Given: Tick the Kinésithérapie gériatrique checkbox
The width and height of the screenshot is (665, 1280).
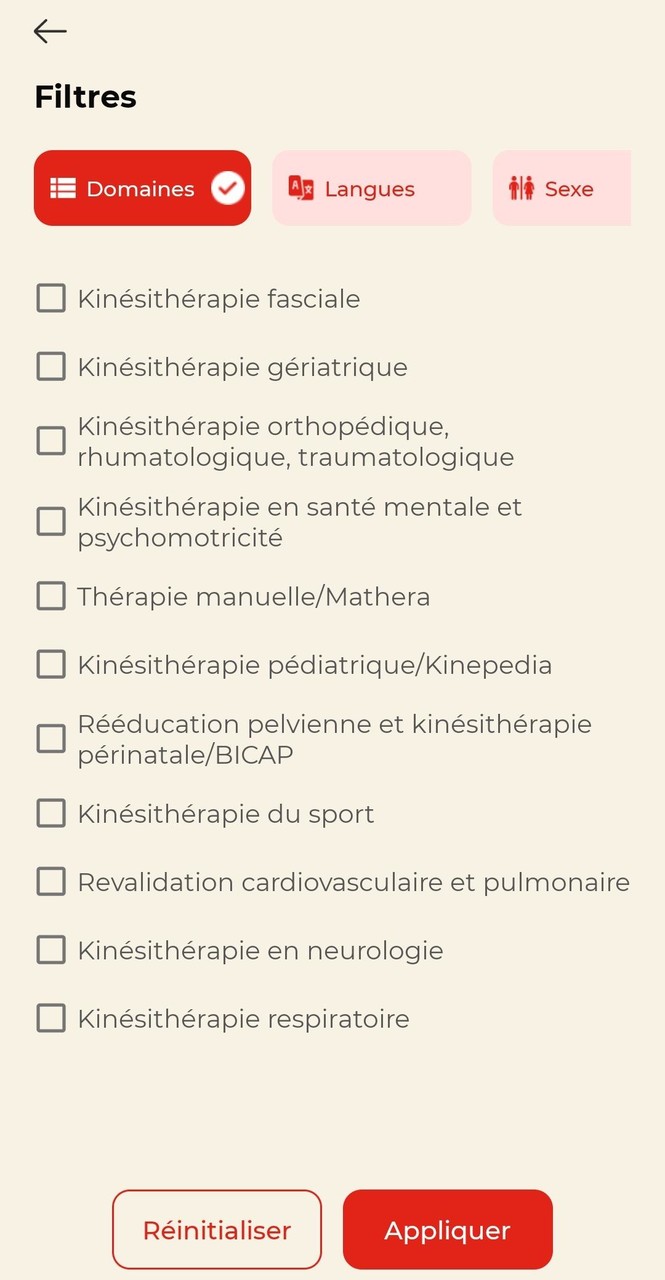Looking at the screenshot, I should pyautogui.click(x=51, y=366).
